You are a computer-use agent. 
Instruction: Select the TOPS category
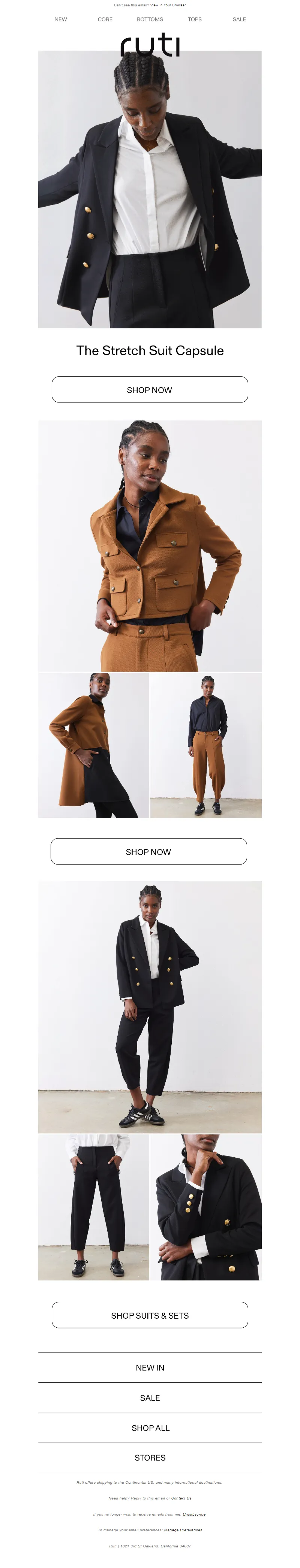(195, 19)
